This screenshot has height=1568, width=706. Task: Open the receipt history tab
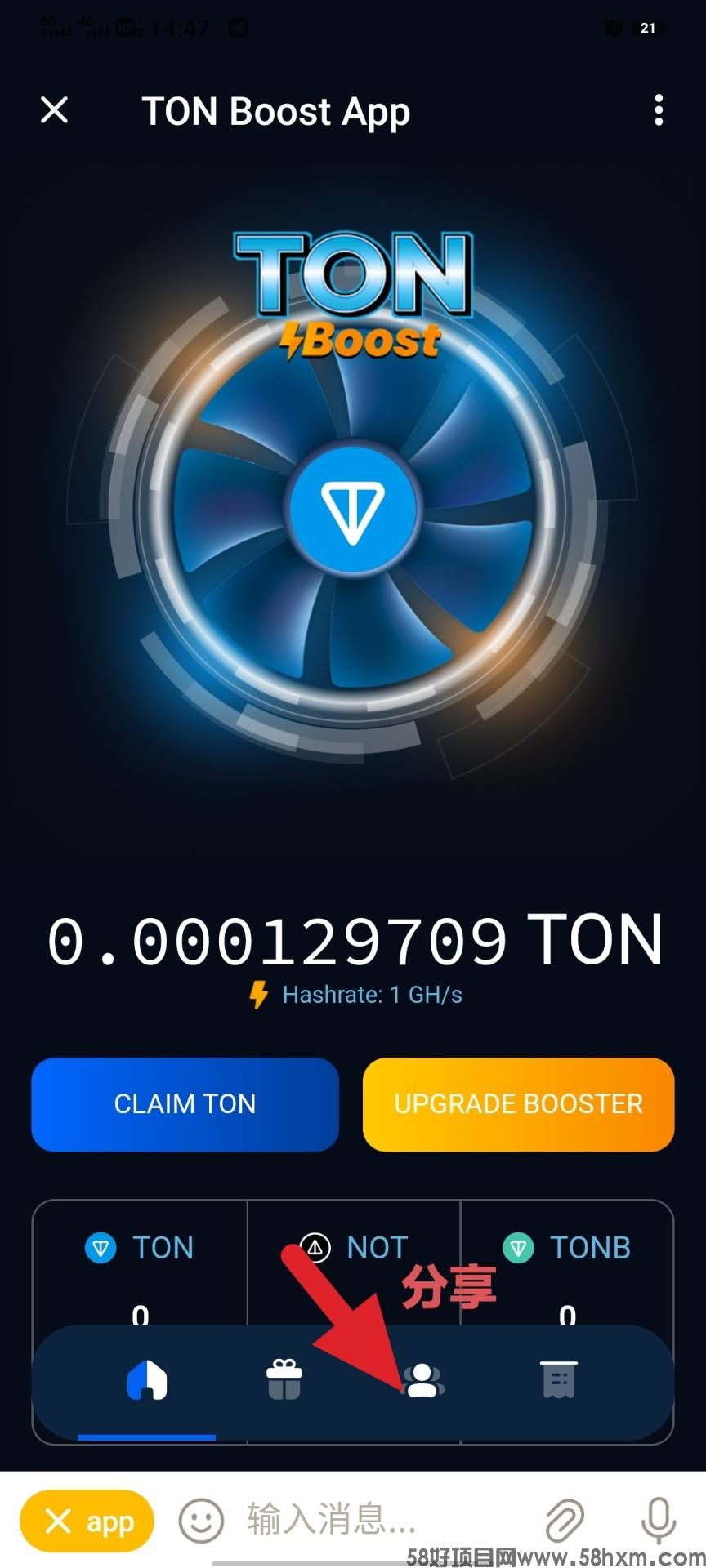(559, 1380)
